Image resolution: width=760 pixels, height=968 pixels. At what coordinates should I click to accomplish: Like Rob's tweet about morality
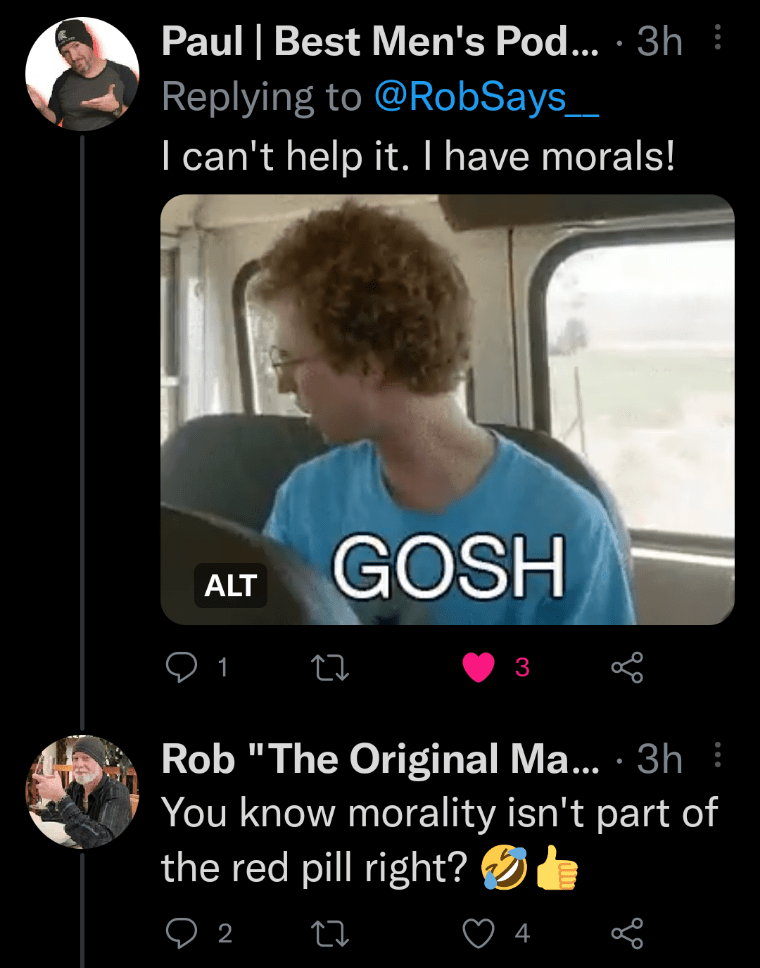pyautogui.click(x=480, y=933)
